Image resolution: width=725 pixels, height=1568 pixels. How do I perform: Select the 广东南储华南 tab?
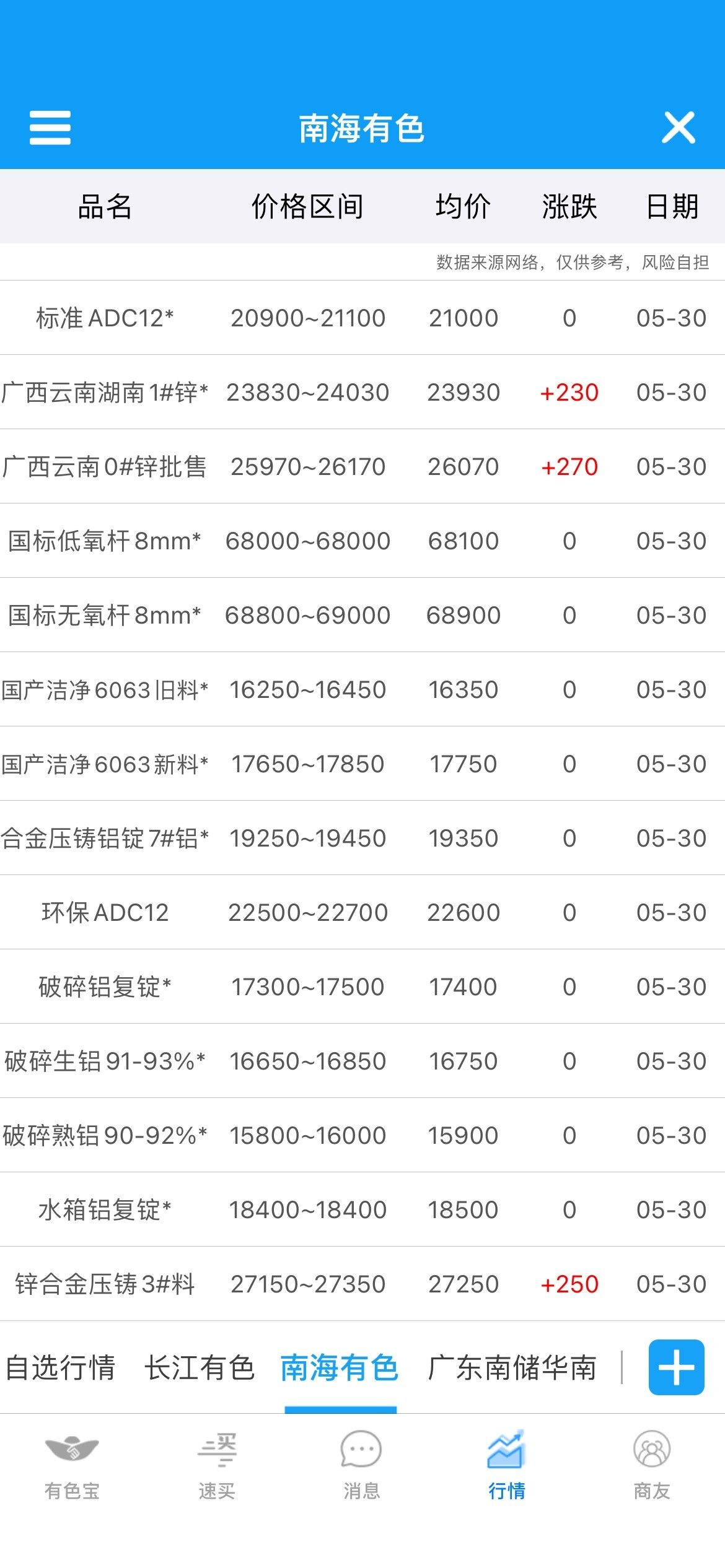click(512, 1367)
